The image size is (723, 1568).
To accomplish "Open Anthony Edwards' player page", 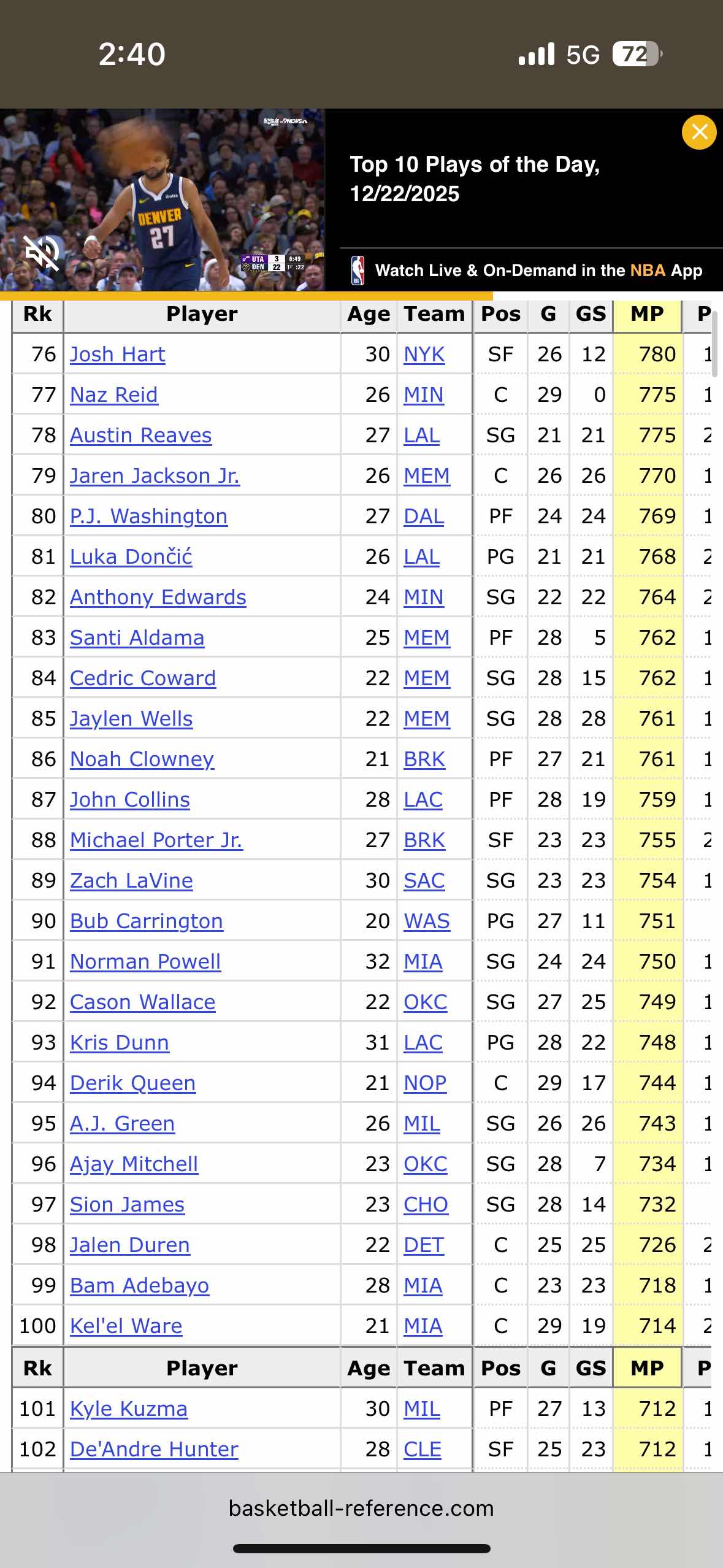I will pos(158,598).
